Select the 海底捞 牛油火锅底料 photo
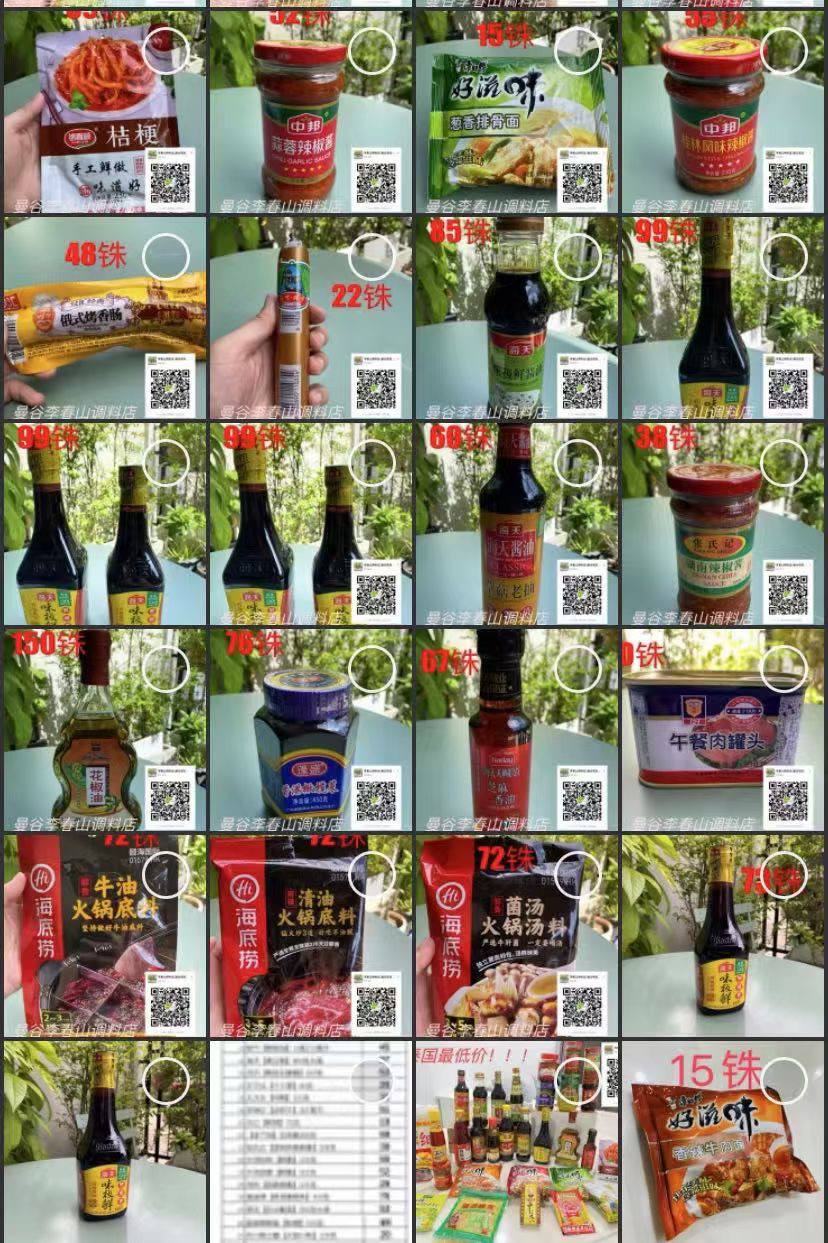The width and height of the screenshot is (828, 1243). (x=166, y=875)
